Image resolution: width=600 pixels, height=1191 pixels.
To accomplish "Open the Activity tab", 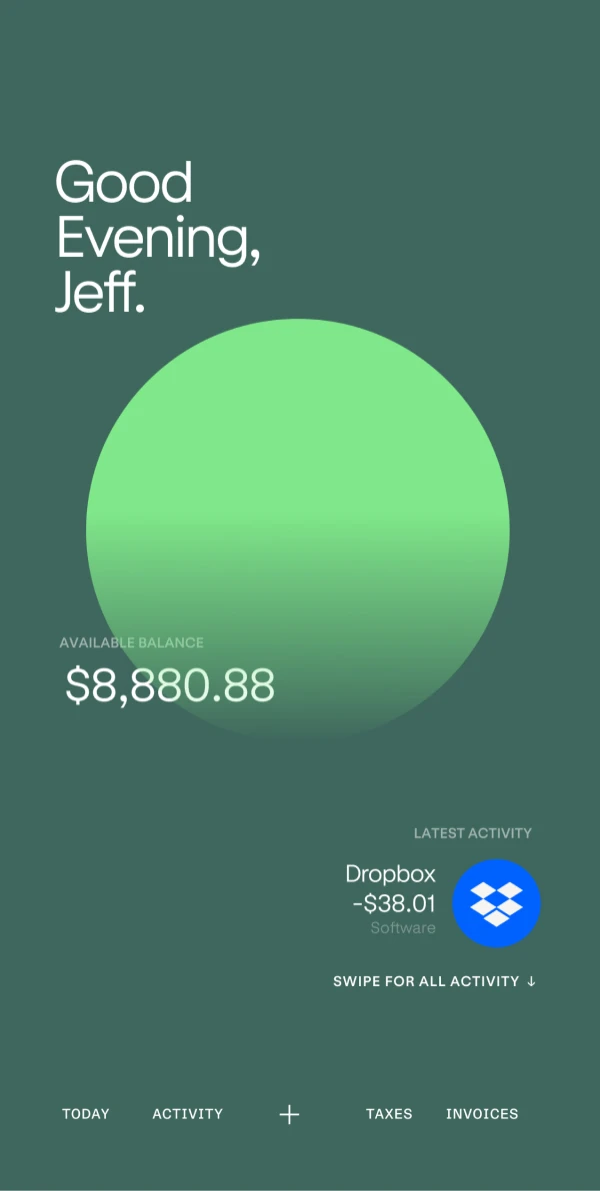I will [187, 1113].
